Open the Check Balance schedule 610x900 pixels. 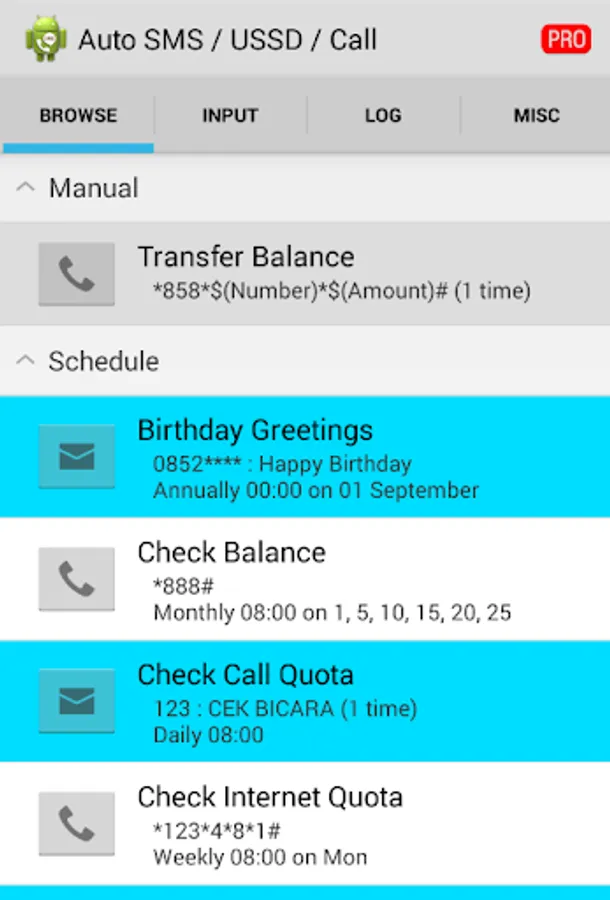coord(340,580)
